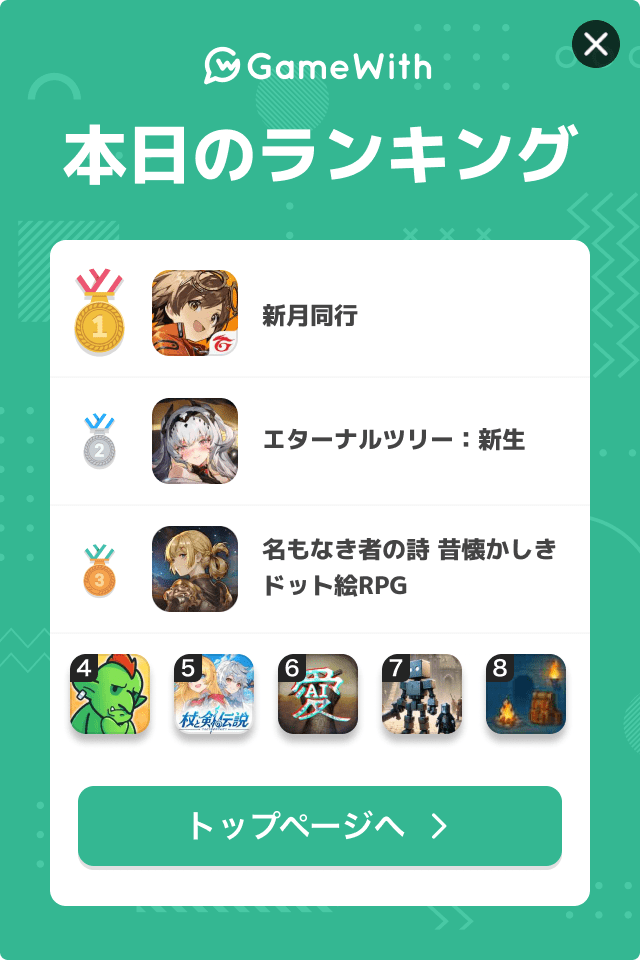Open rank 6 AI 愛 game

pyautogui.click(x=318, y=694)
